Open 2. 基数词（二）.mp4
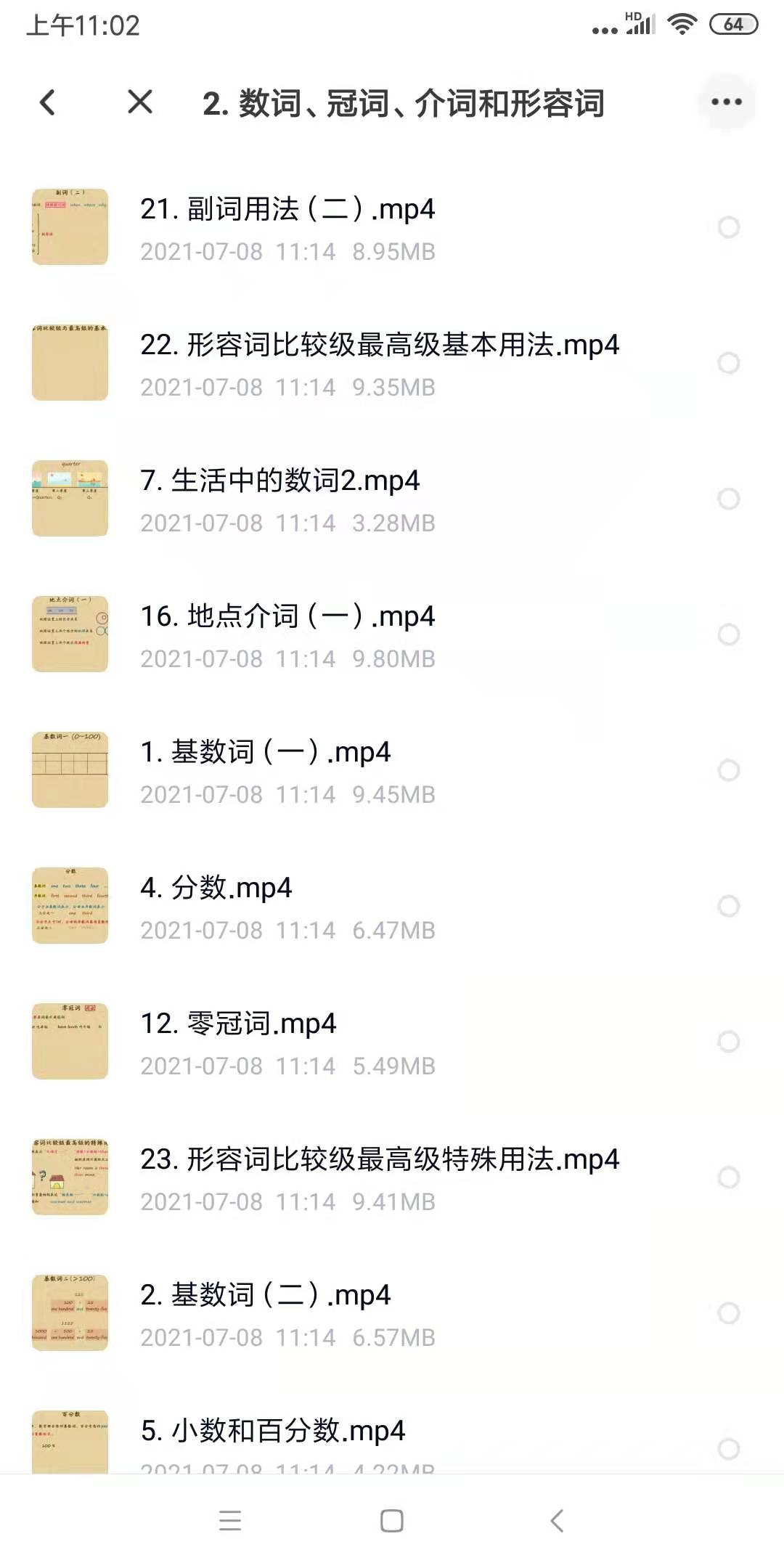This screenshot has width=784, height=1568. [x=266, y=1296]
